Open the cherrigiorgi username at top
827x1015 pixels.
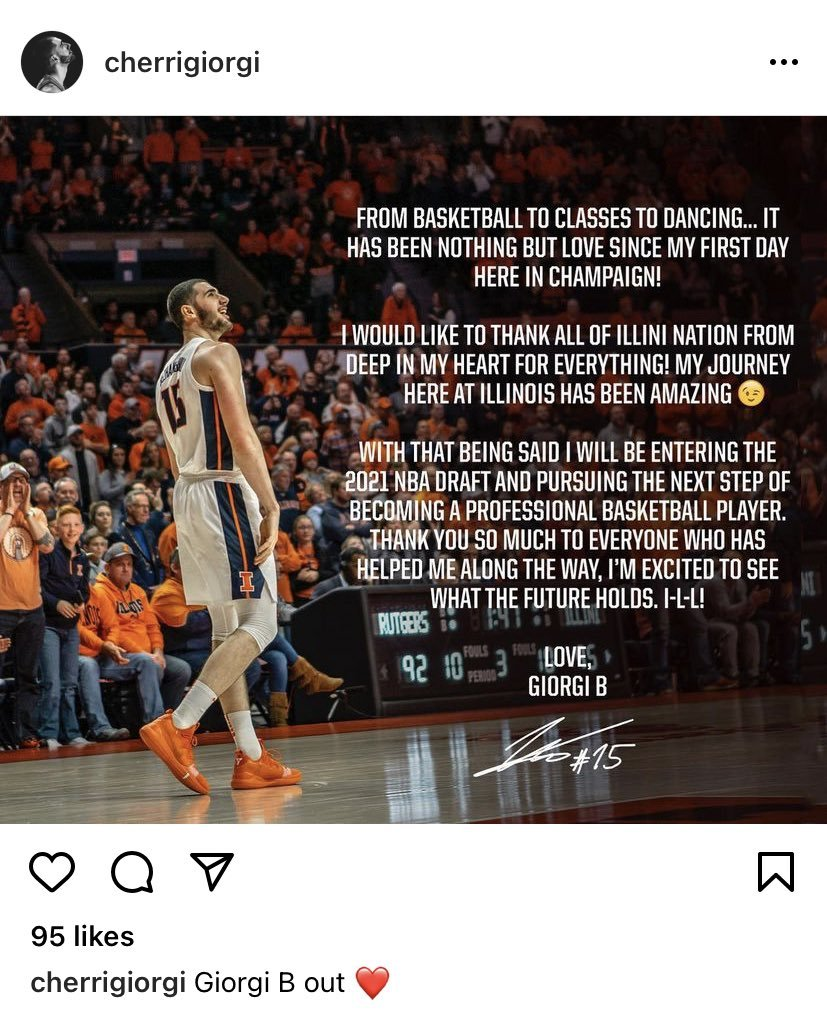(x=182, y=62)
